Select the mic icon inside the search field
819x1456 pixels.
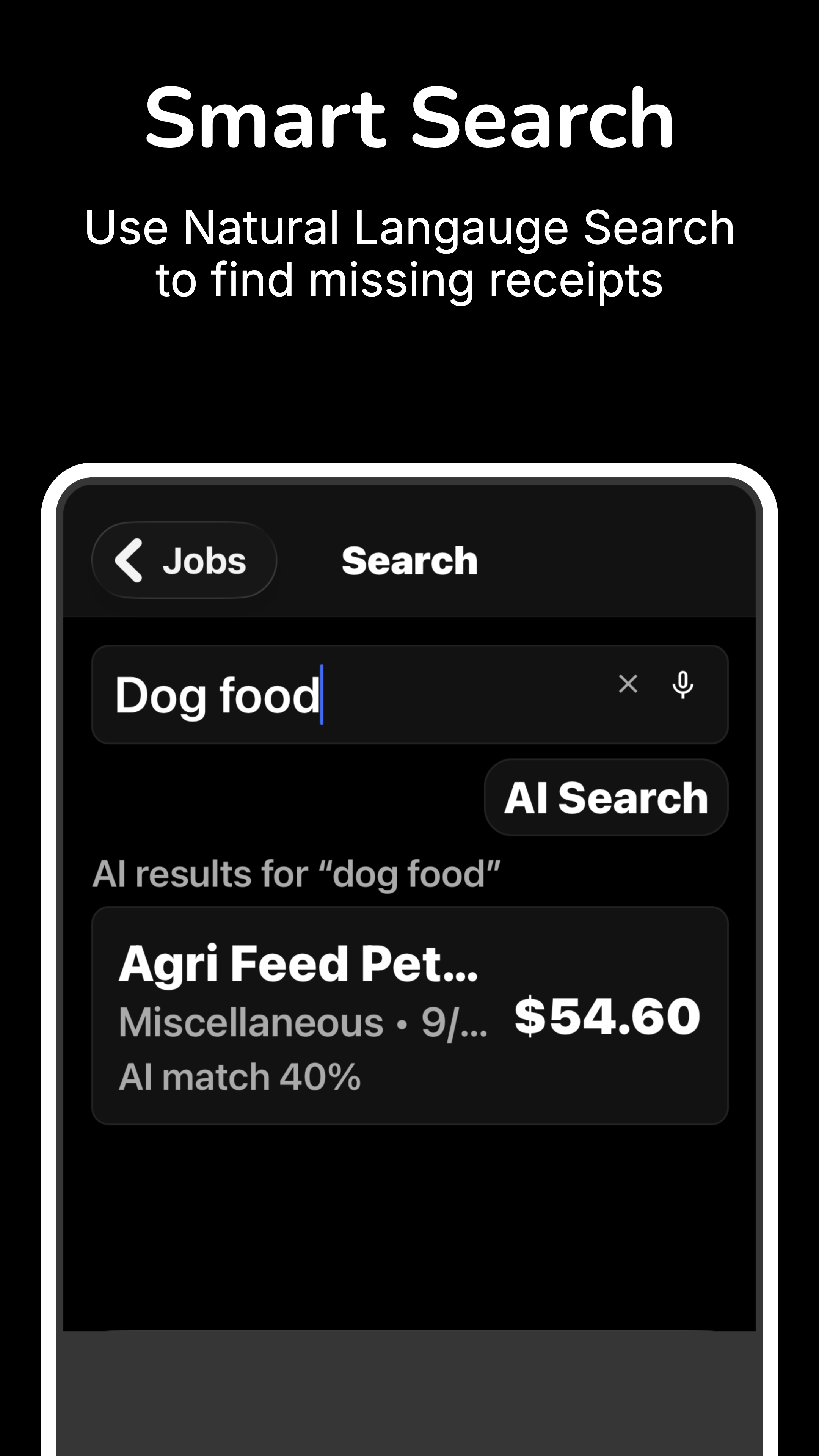click(683, 684)
